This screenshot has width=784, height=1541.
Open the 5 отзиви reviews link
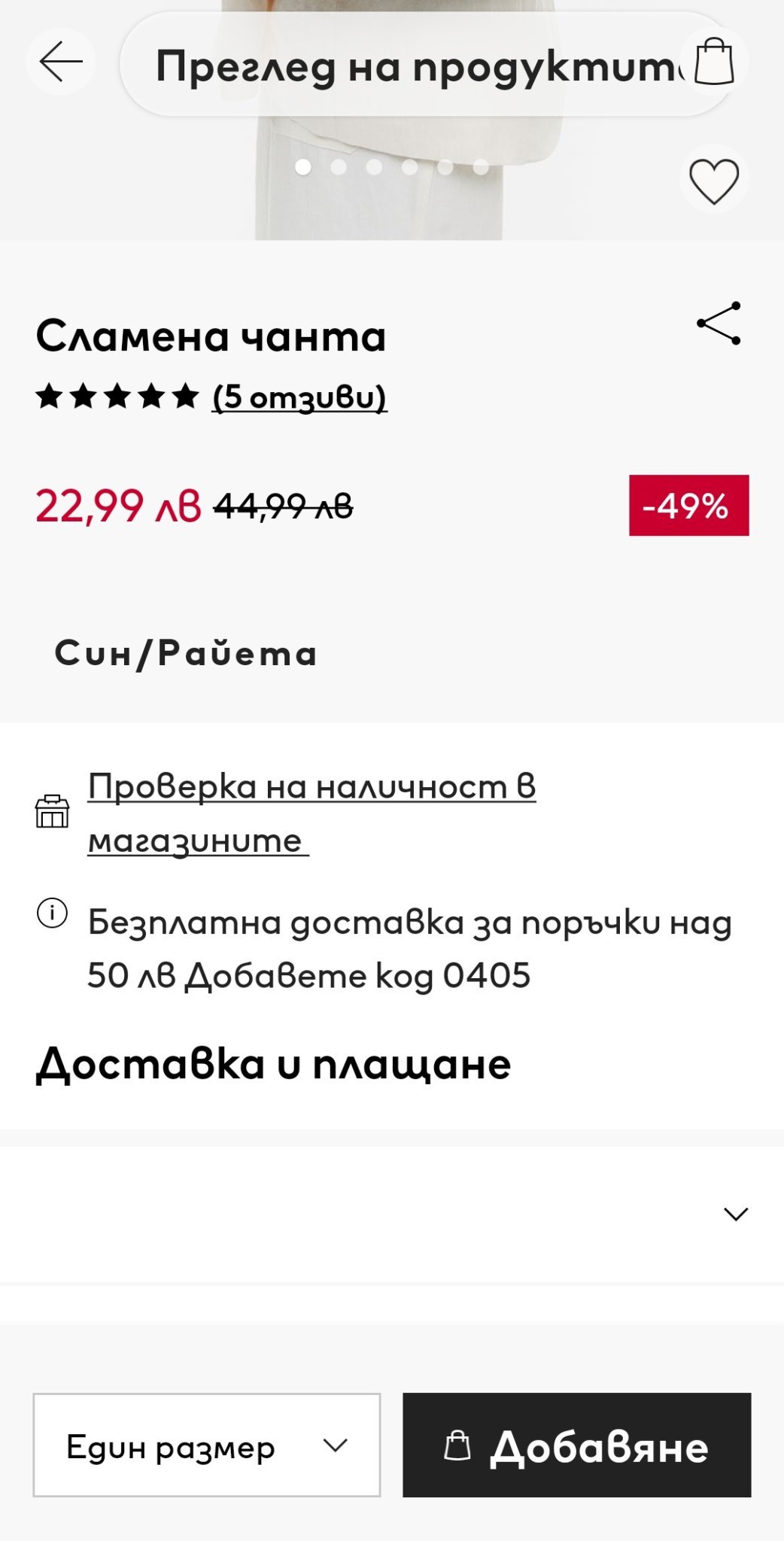tap(299, 397)
